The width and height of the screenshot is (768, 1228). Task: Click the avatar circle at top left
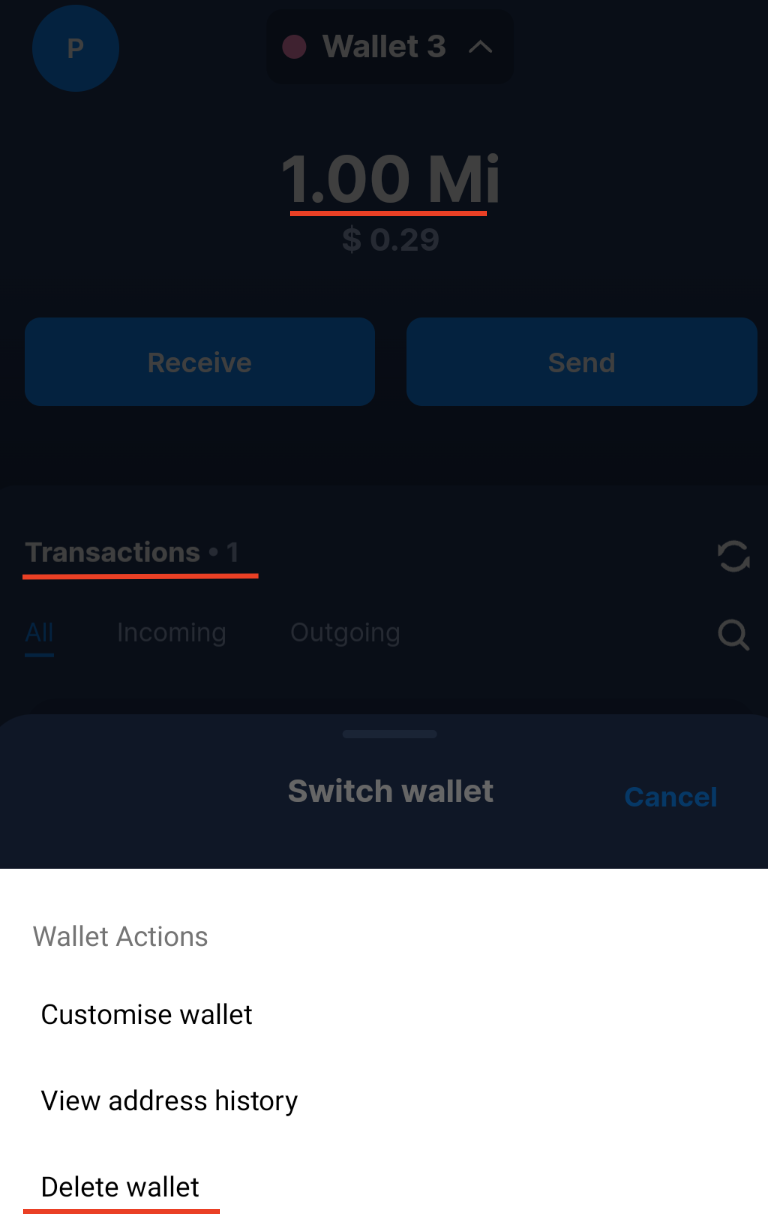pos(76,48)
